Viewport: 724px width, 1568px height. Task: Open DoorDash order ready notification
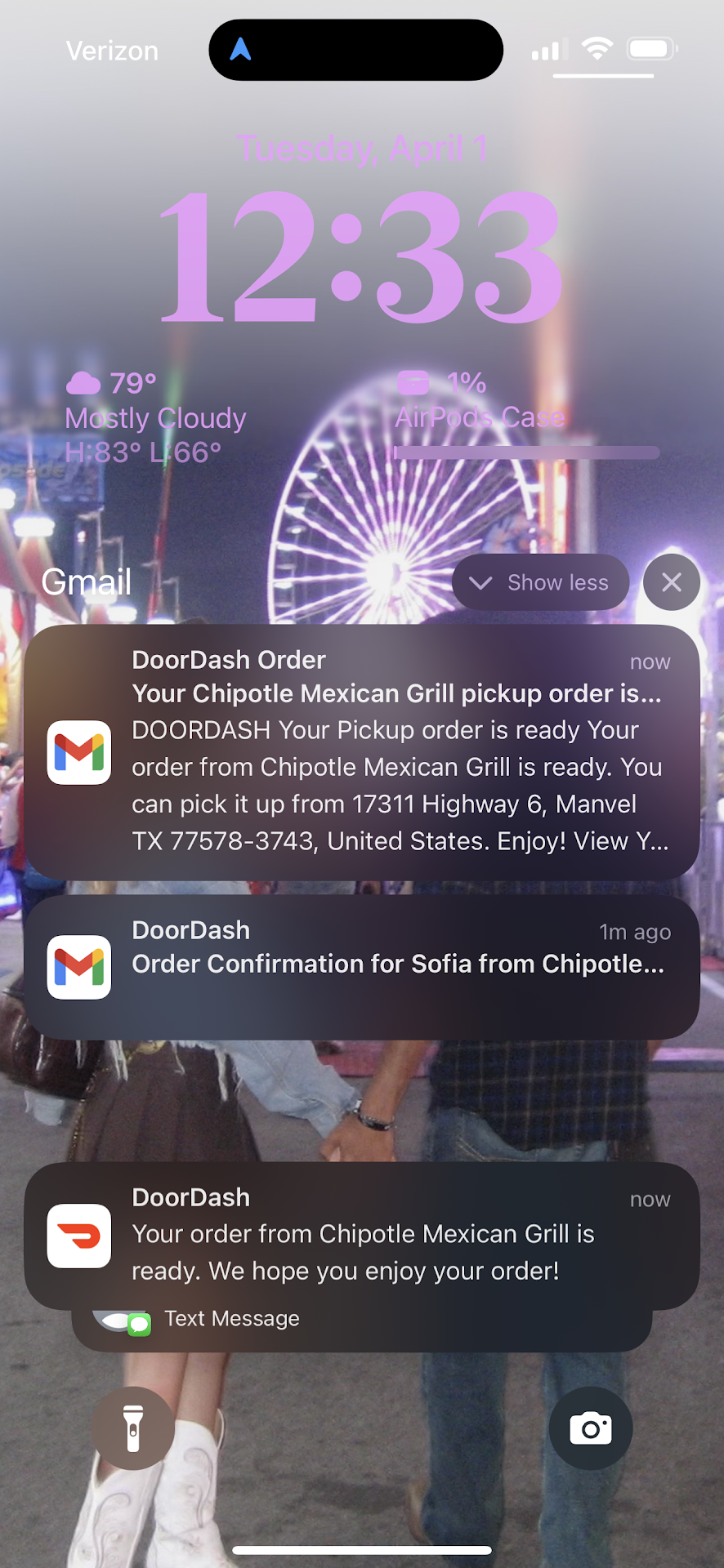point(361,1234)
